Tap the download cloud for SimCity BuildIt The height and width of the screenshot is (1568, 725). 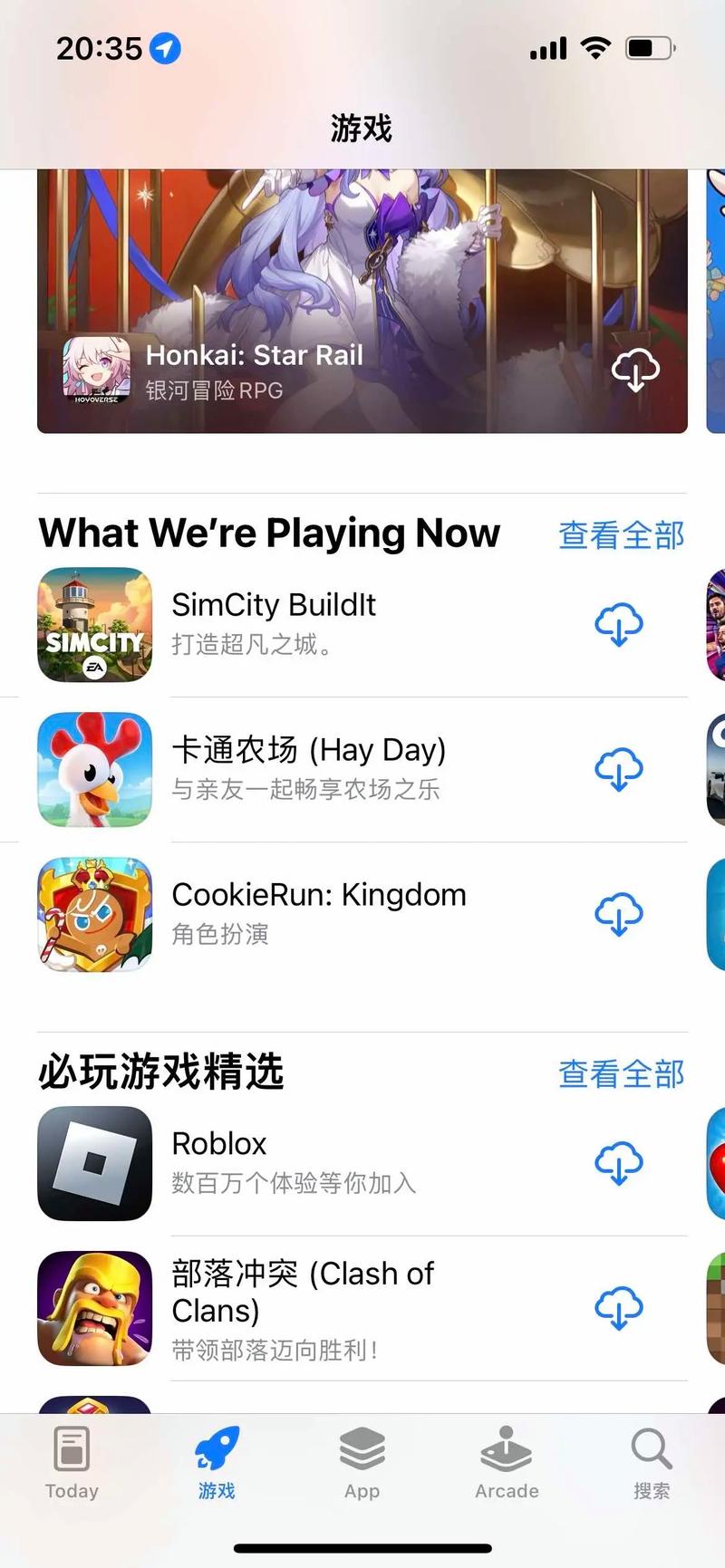[619, 623]
